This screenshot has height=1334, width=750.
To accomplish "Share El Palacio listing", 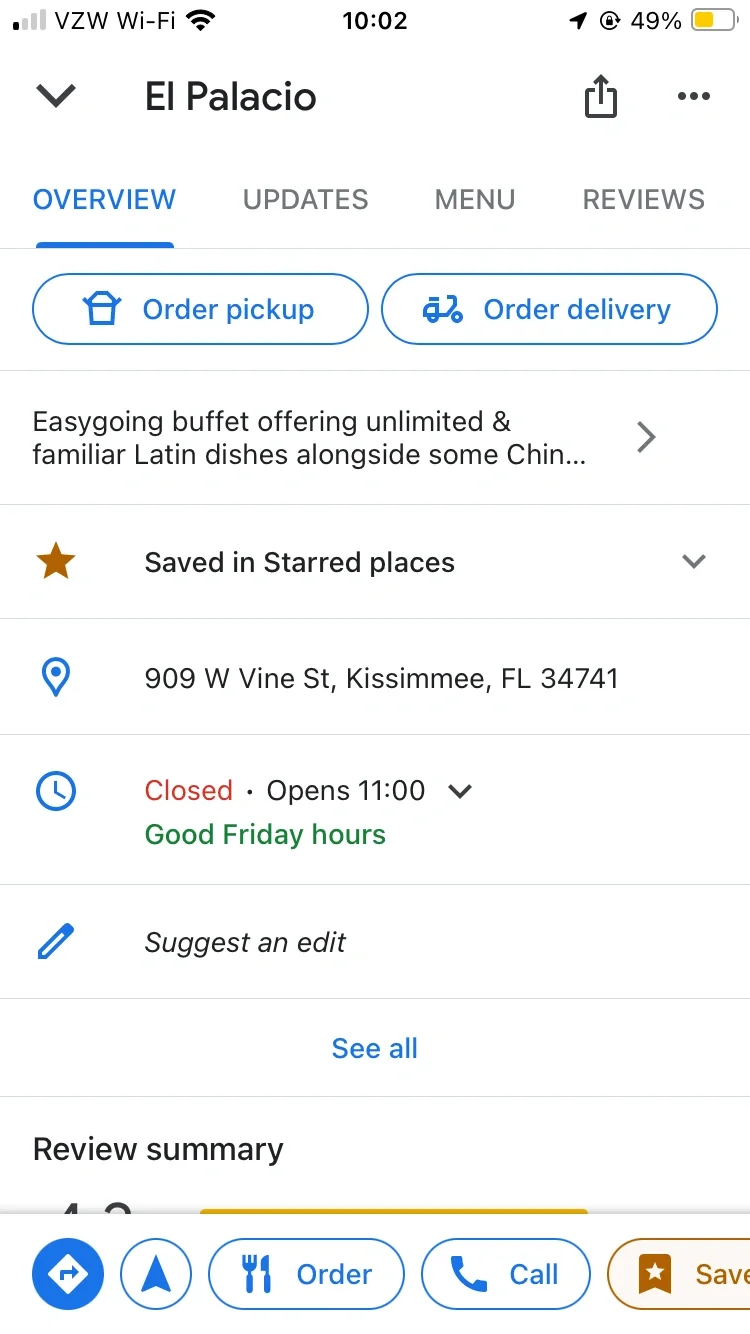I will pos(600,97).
